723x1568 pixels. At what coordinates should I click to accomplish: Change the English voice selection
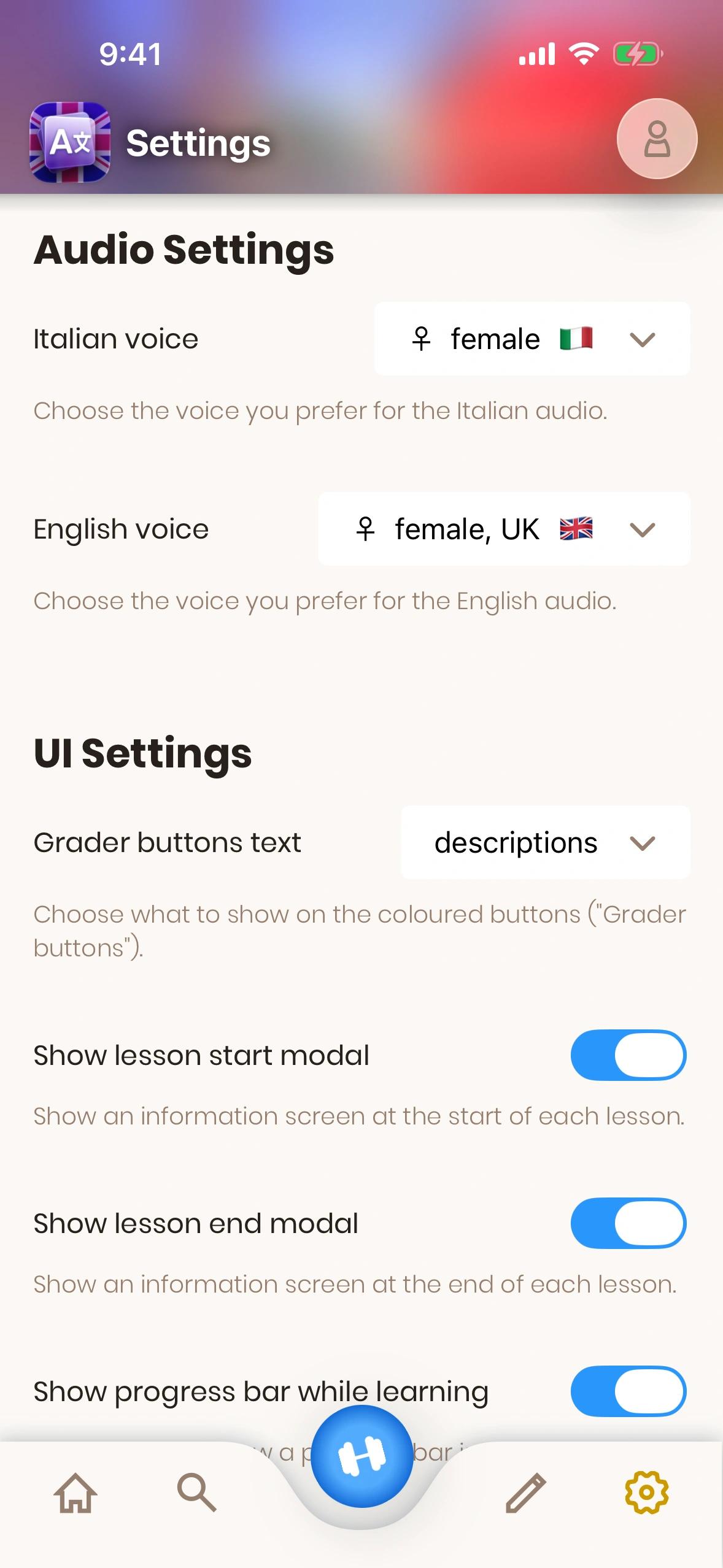coord(504,529)
